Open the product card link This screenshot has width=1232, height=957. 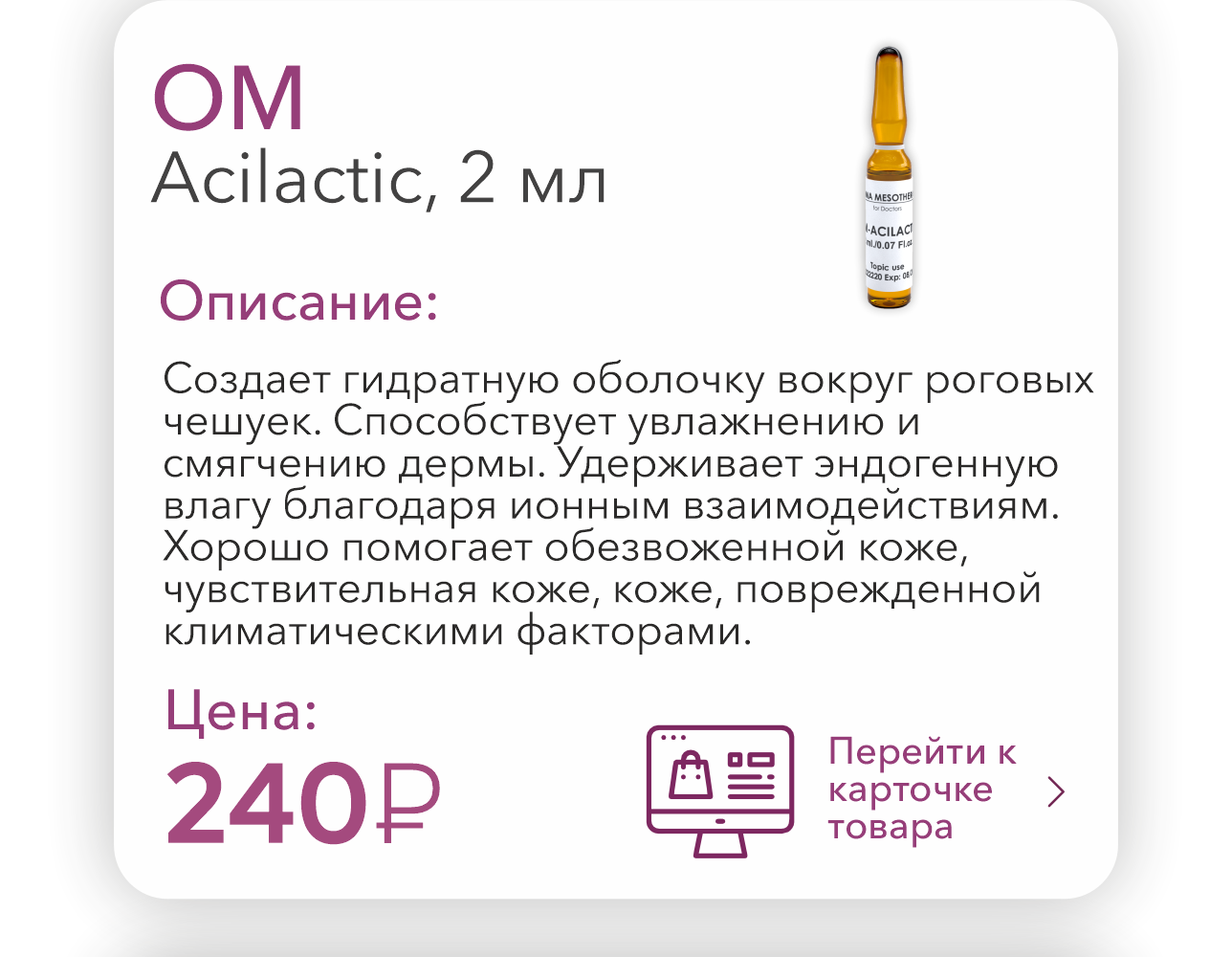point(921,790)
